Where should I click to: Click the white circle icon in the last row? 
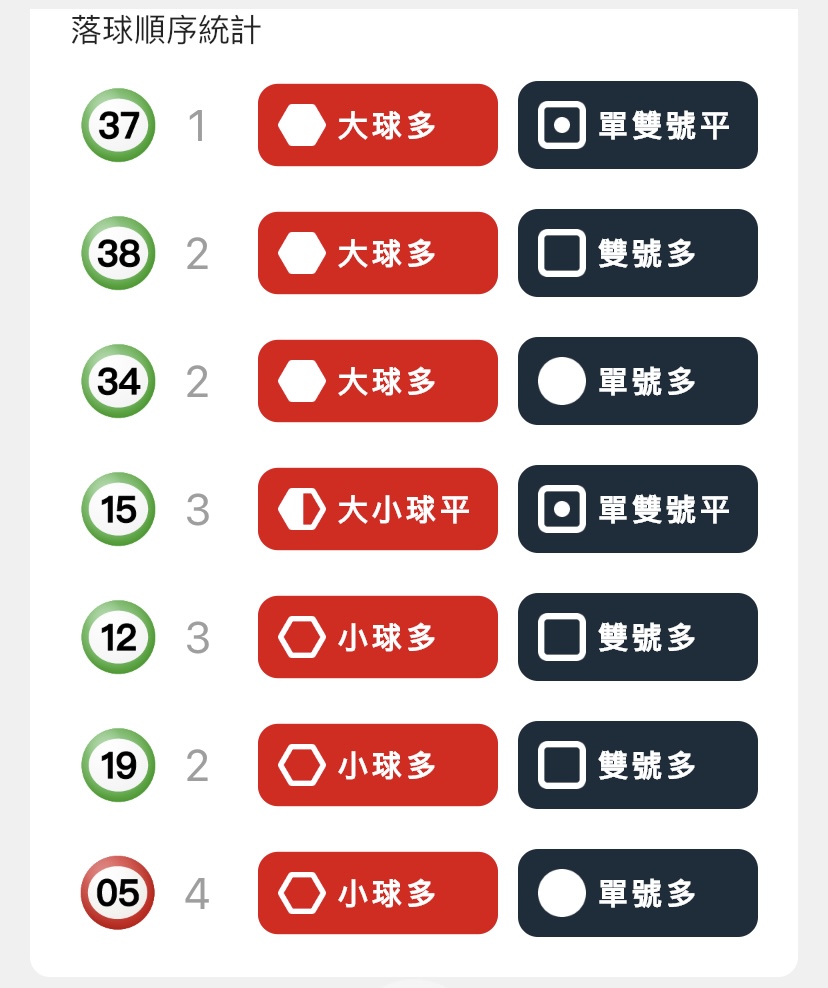[561, 893]
